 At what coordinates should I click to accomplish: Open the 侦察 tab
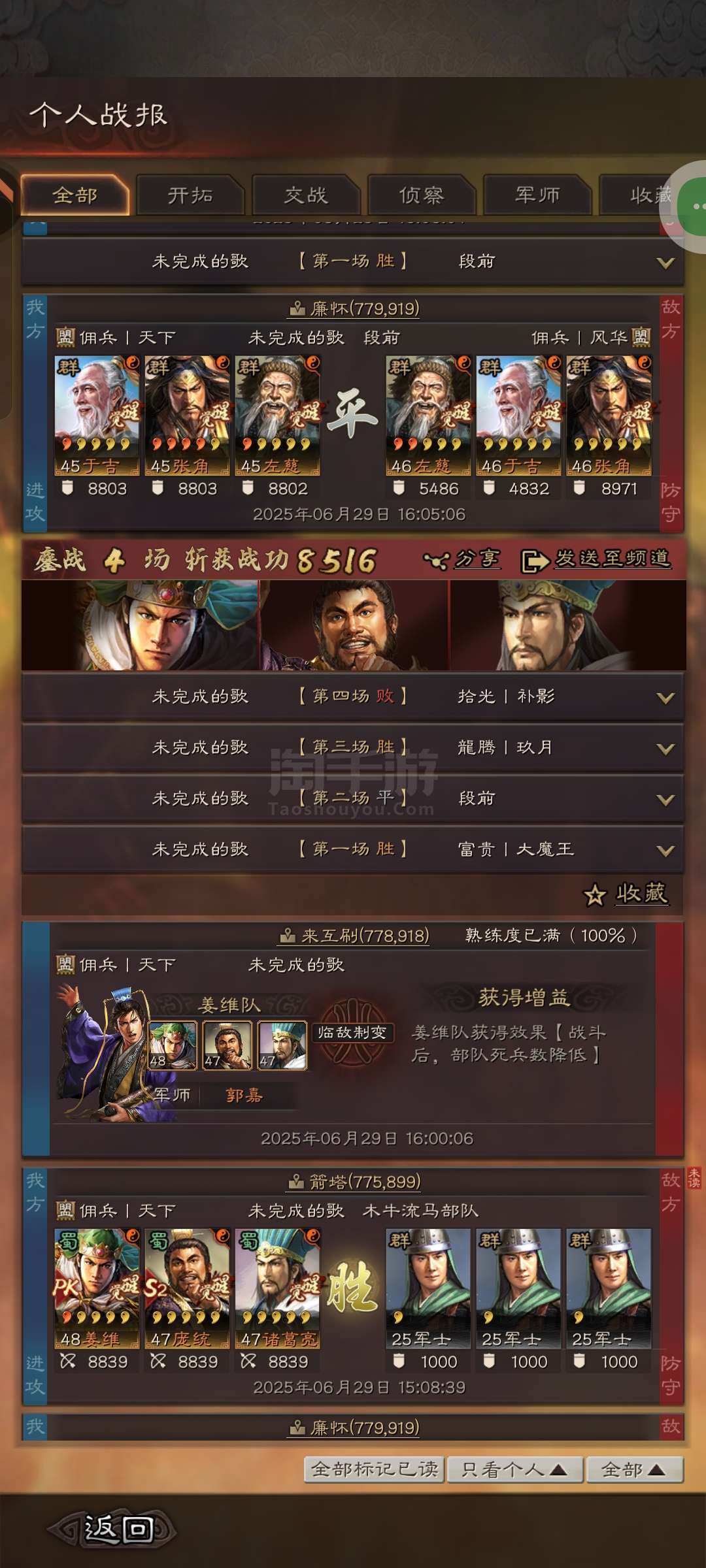(422, 195)
